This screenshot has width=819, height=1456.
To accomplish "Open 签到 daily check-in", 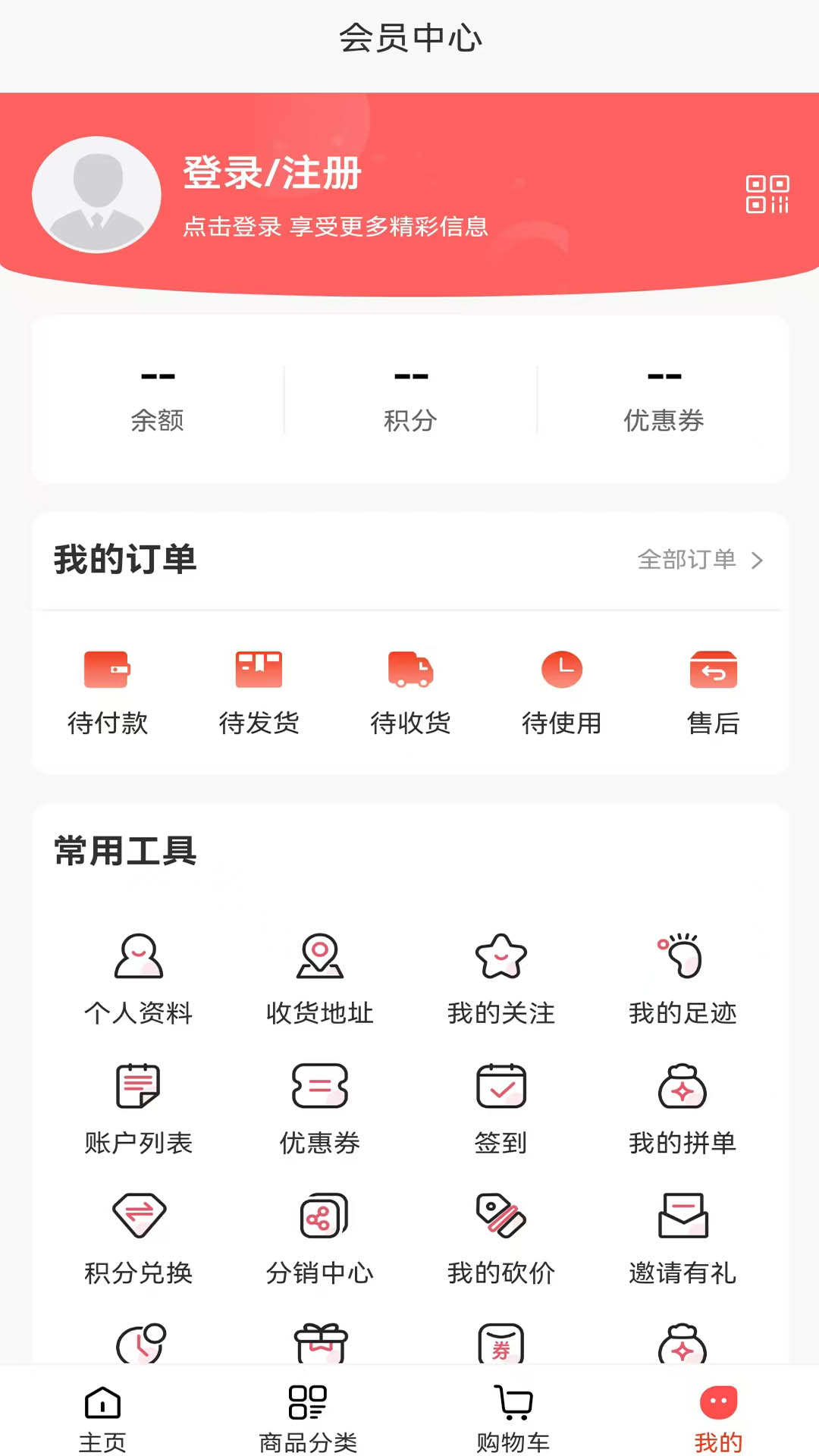I will point(500,1109).
